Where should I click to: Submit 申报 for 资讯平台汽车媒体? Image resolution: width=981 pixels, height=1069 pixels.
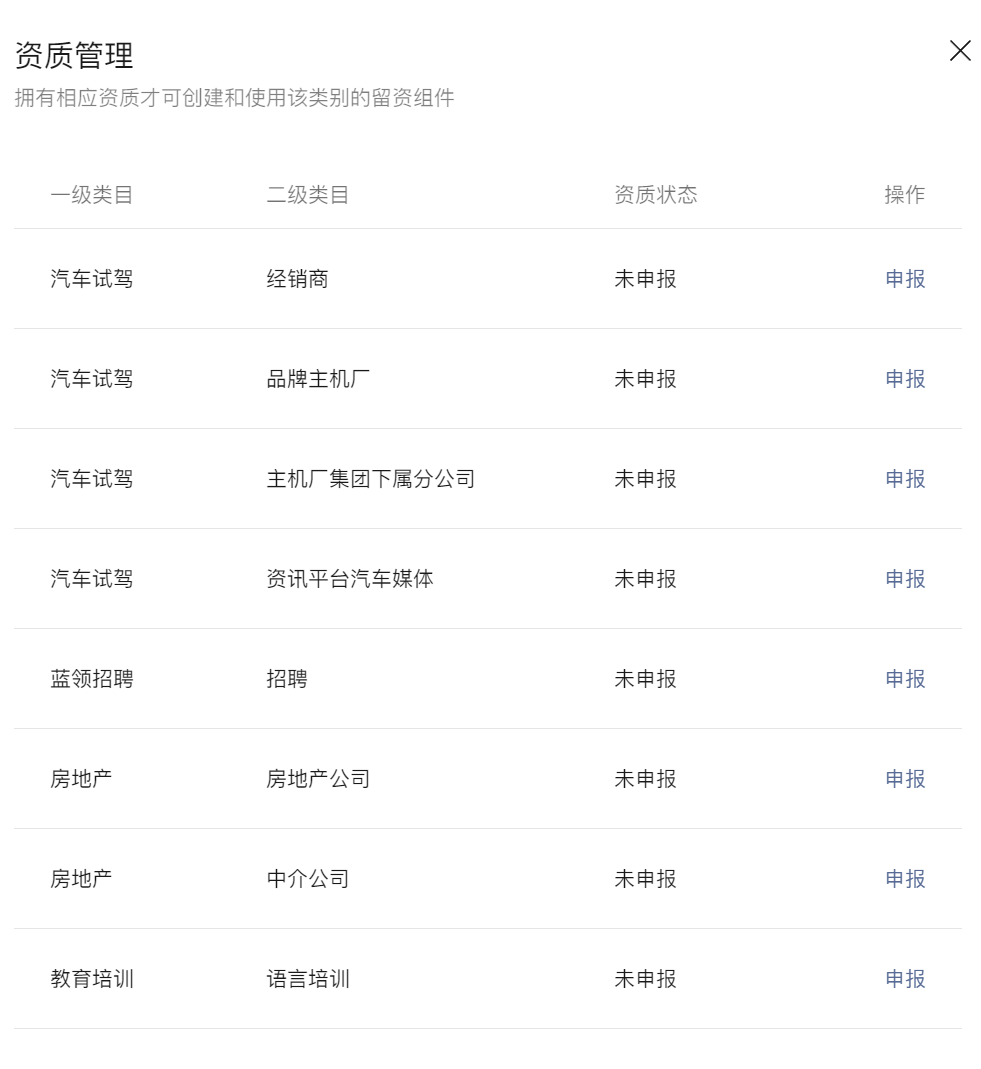pyautogui.click(x=905, y=579)
